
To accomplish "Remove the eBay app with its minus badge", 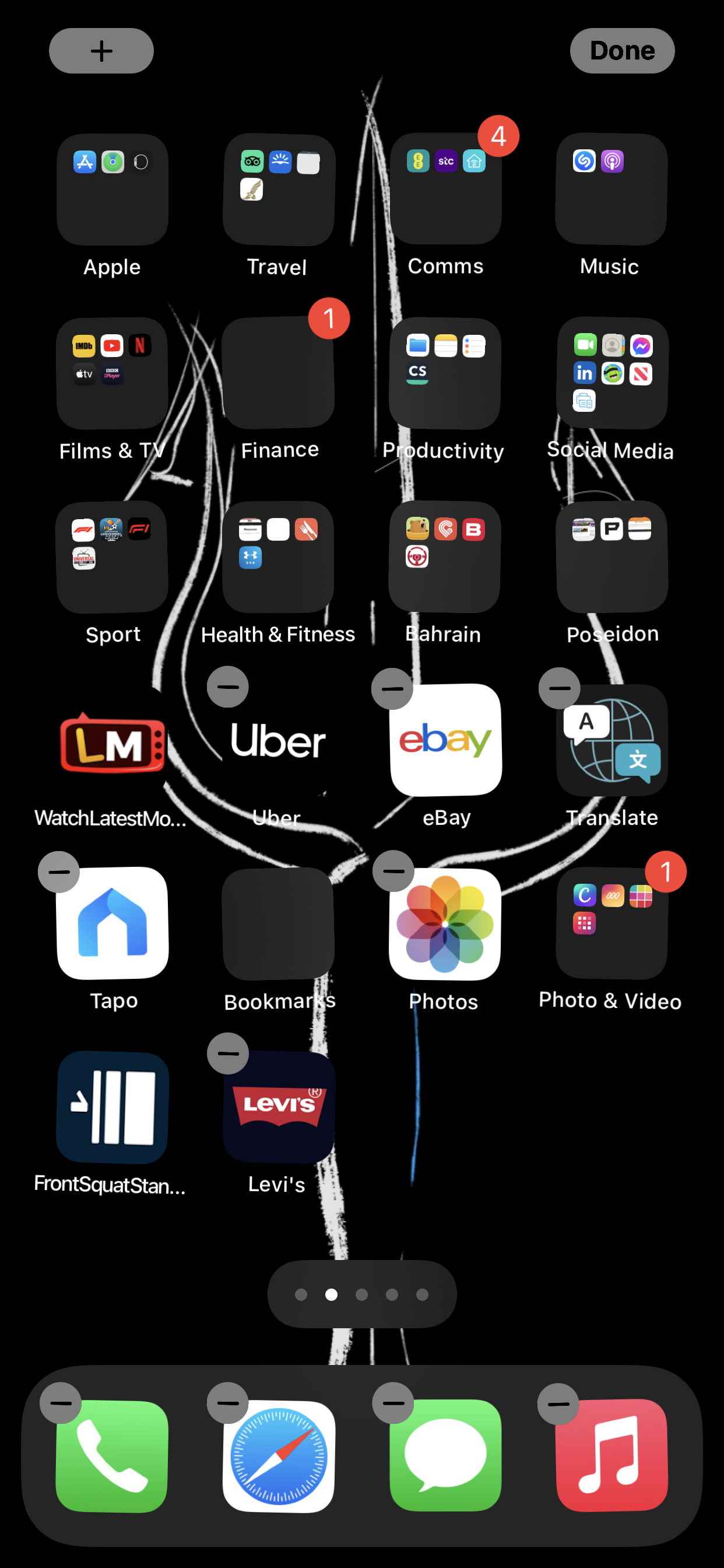I will pyautogui.click(x=392, y=688).
